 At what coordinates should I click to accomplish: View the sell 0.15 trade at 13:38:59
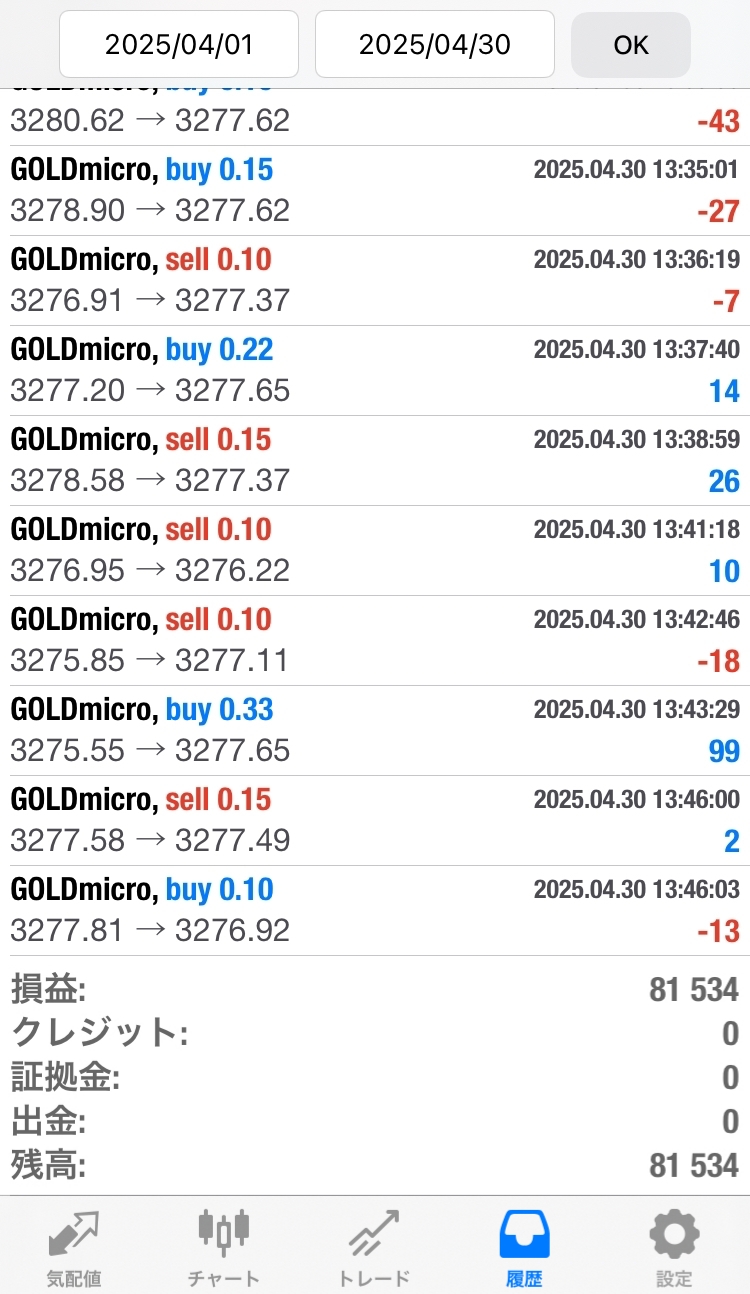[x=375, y=460]
